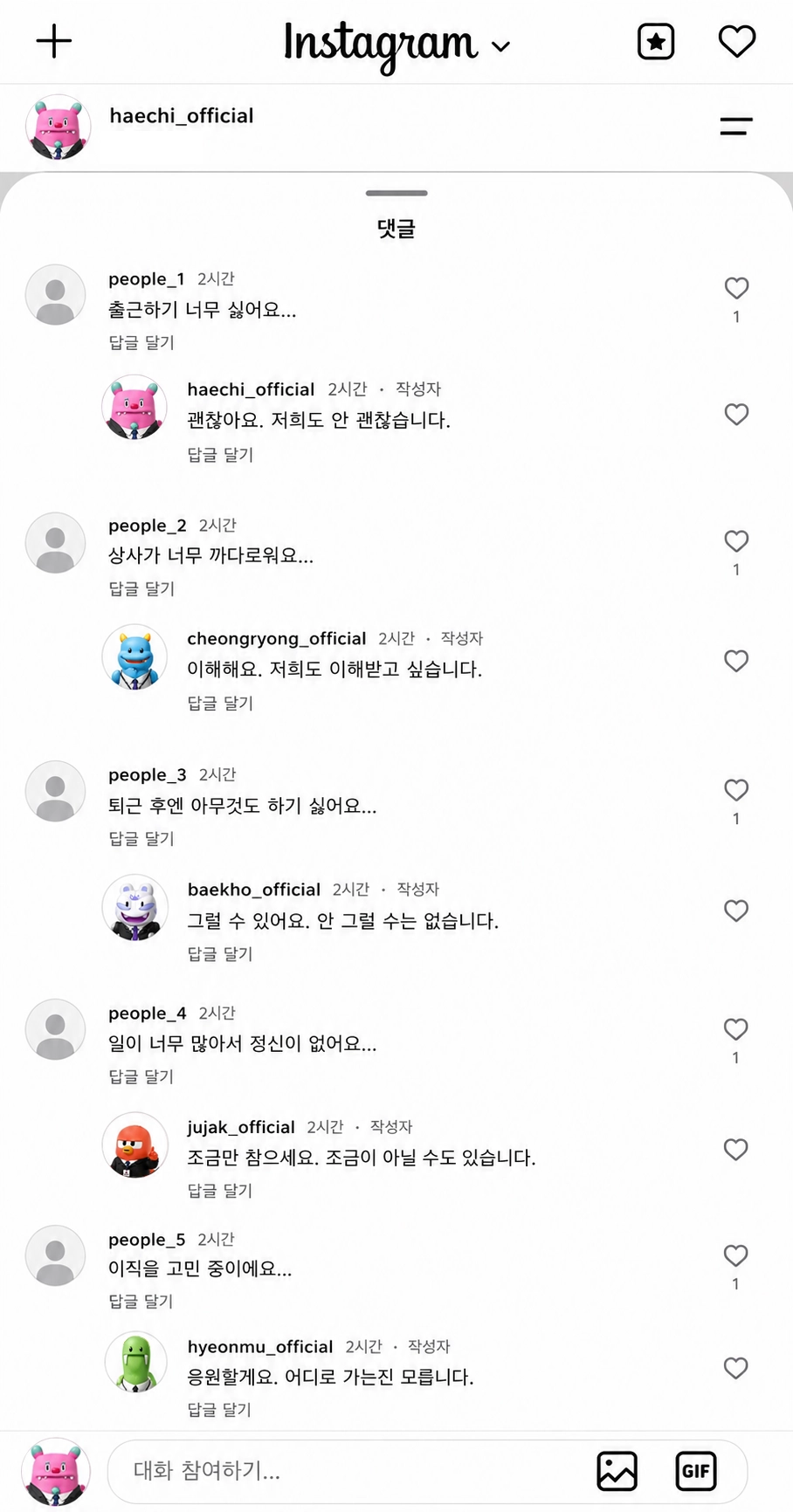This screenshot has height=1512, width=793.
Task: Reply to hyeonmu_official's comment
Action: click(220, 1409)
